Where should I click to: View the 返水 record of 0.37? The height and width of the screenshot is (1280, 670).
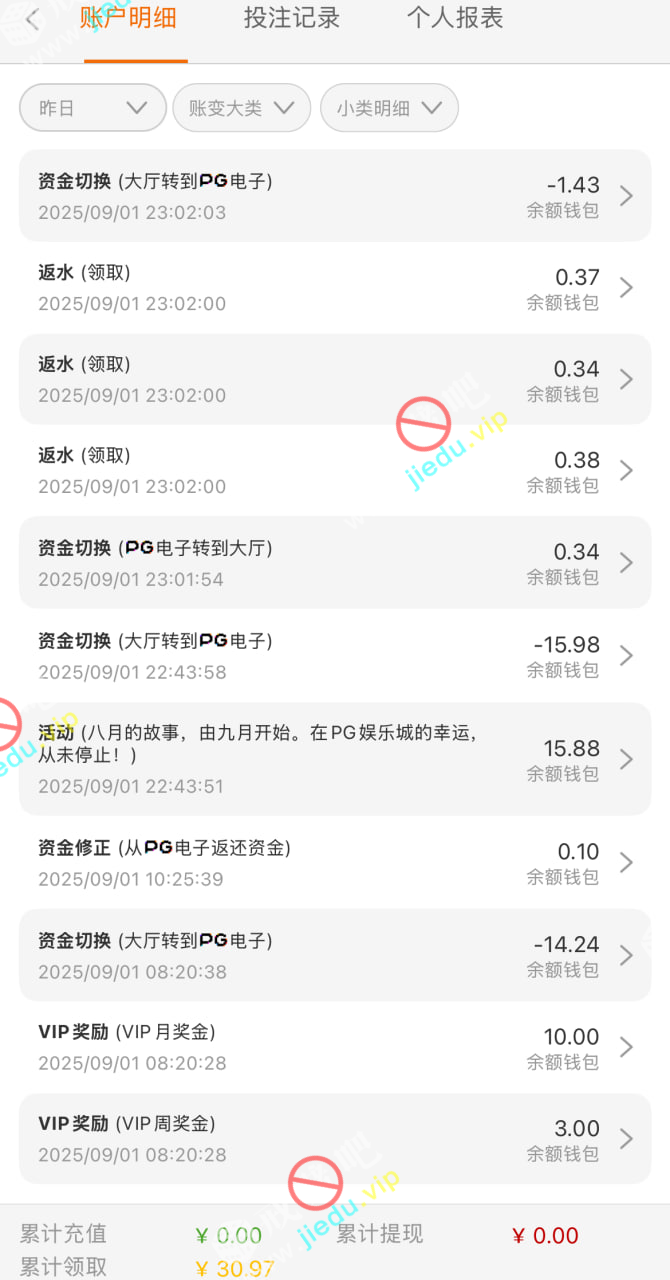335,288
